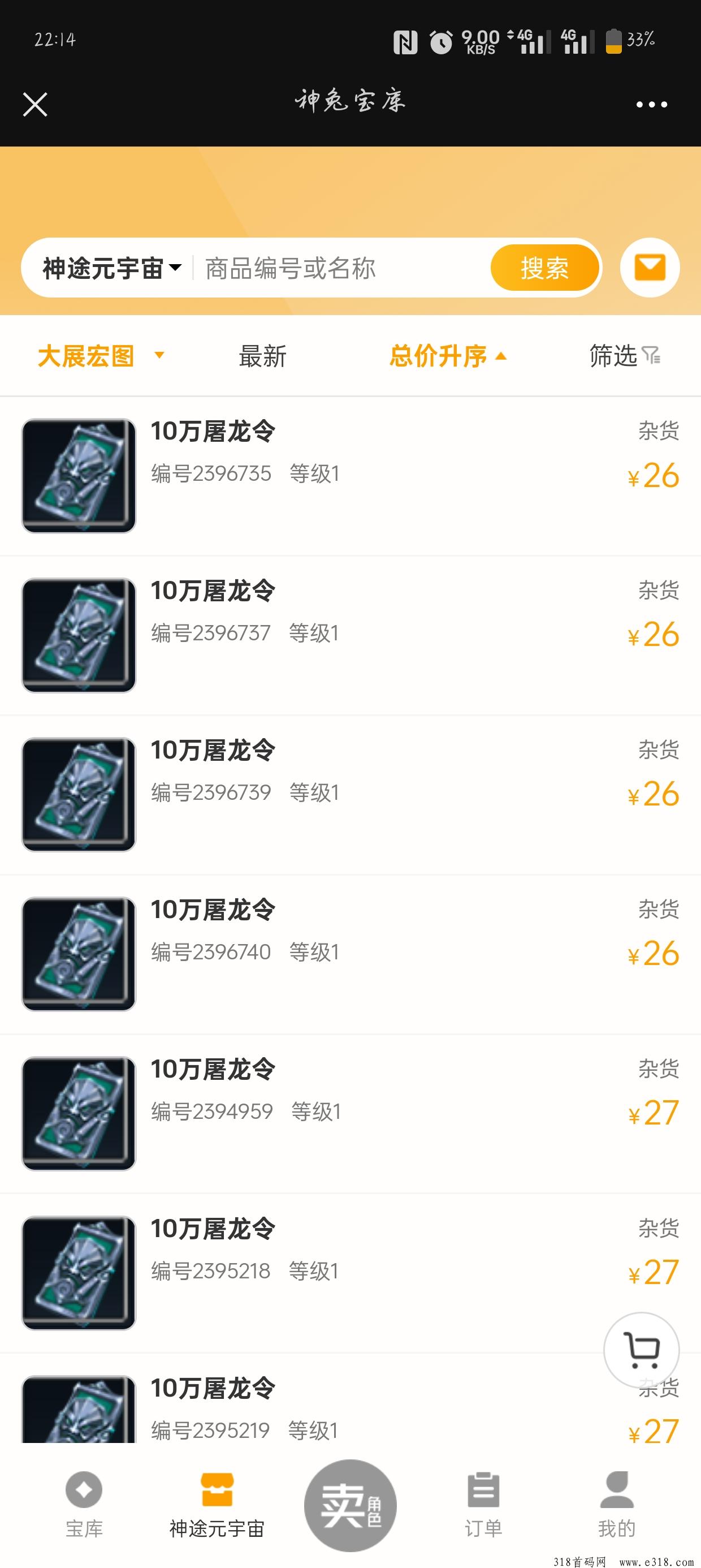Close the 神兔宝库 page

(34, 105)
